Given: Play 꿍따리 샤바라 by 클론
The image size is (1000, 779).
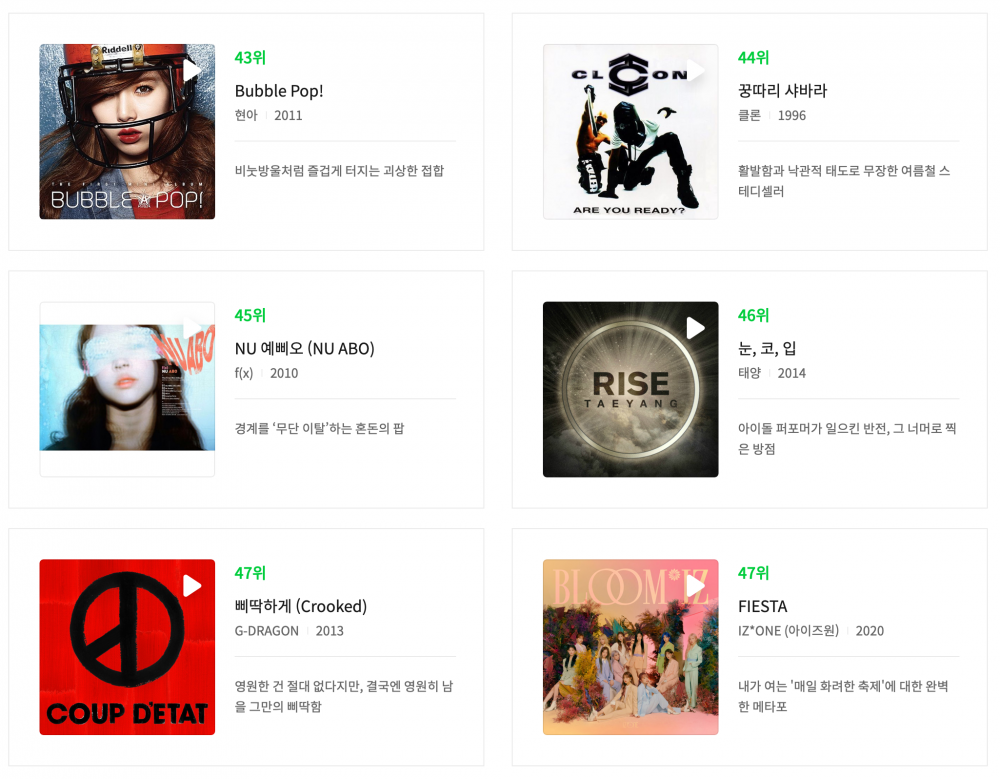Looking at the screenshot, I should coord(695,71).
